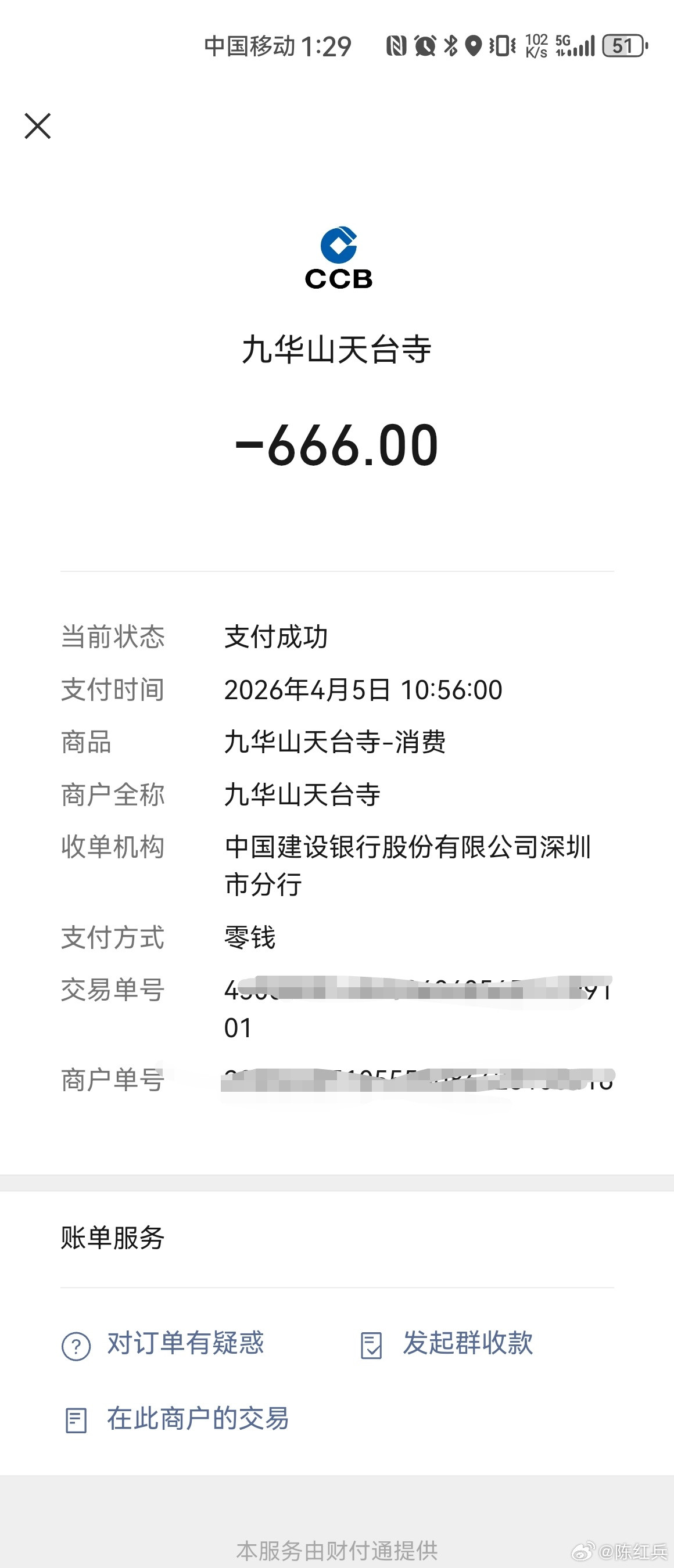Tap the Bluetooth status bar icon
Image resolution: width=674 pixels, height=1568 pixels.
click(450, 46)
